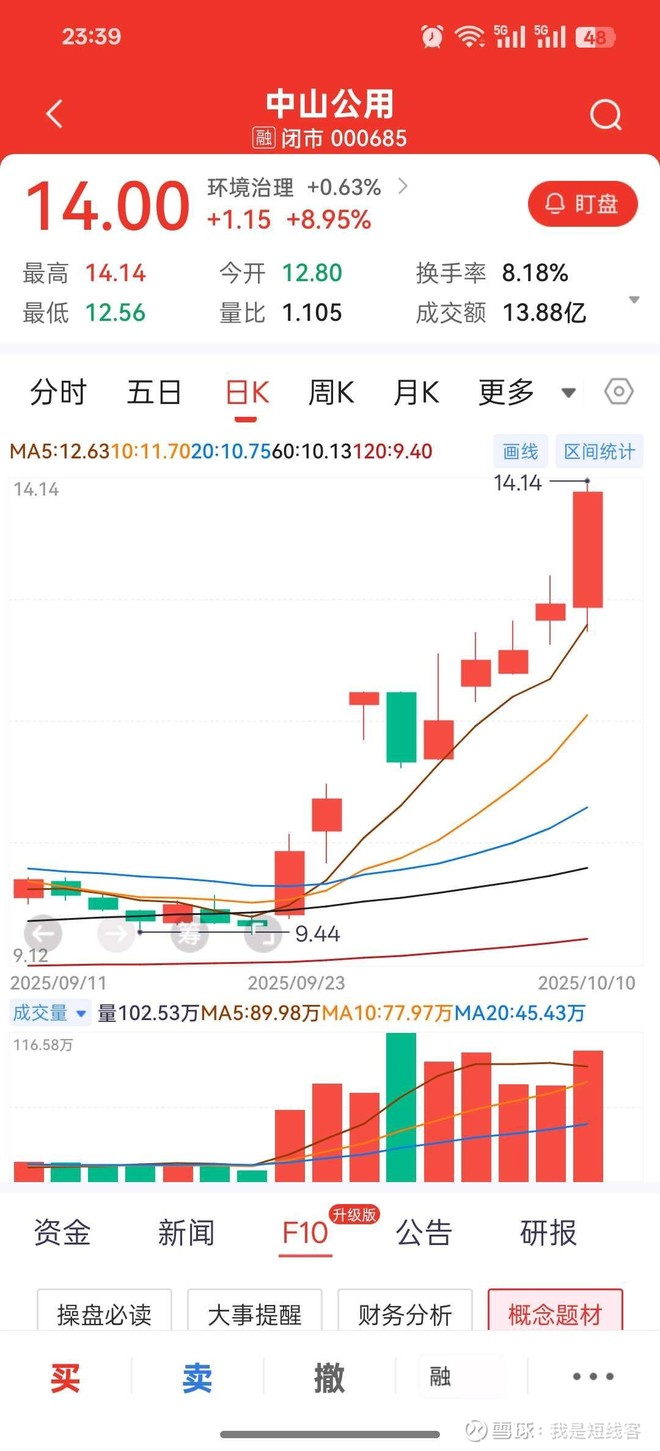660x1451 pixels.
Task: Select the 概念题材 chip
Action: [x=555, y=1314]
